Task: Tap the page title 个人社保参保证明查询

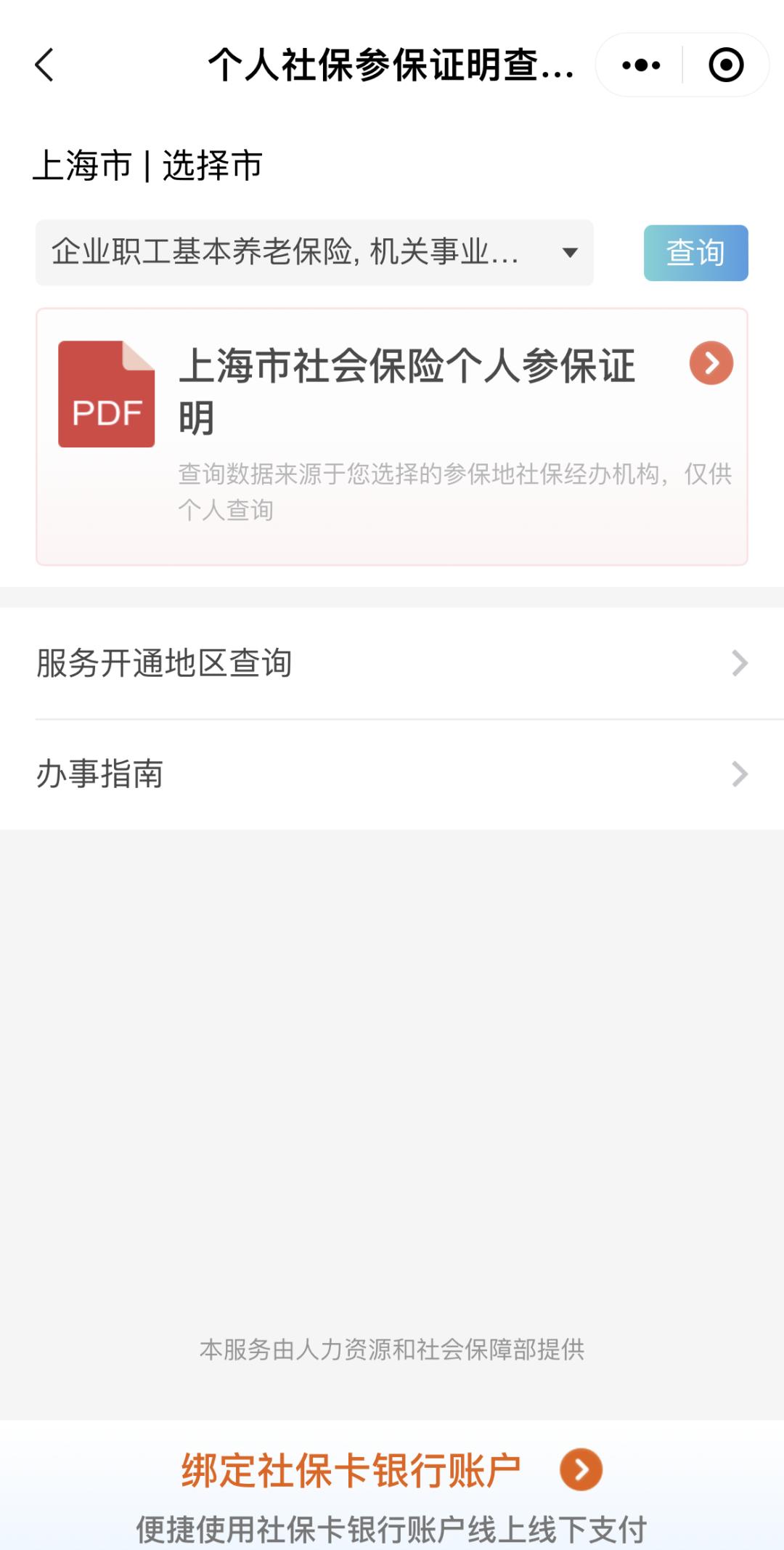Action: pos(392,65)
